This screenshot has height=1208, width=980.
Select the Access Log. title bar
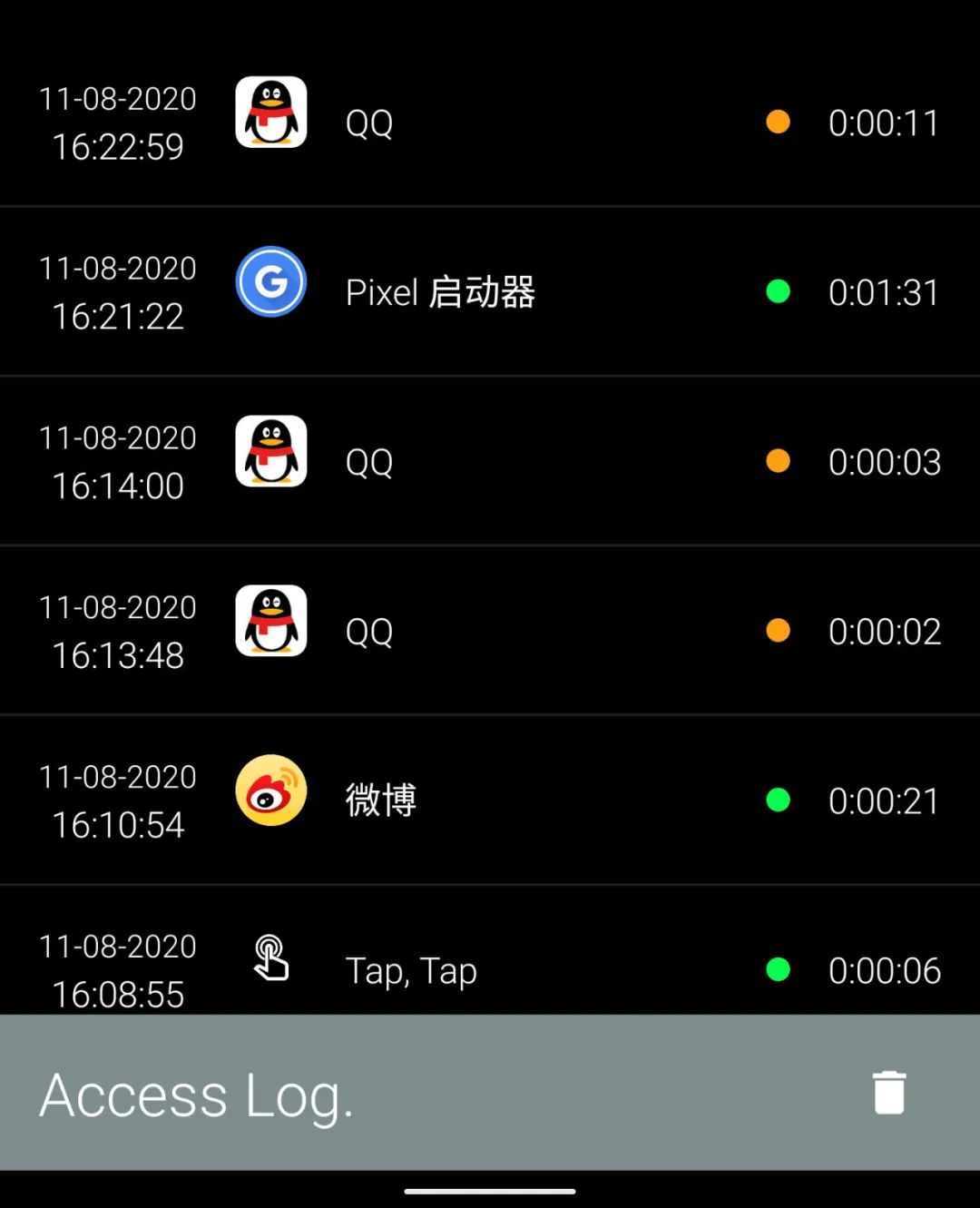[196, 1095]
